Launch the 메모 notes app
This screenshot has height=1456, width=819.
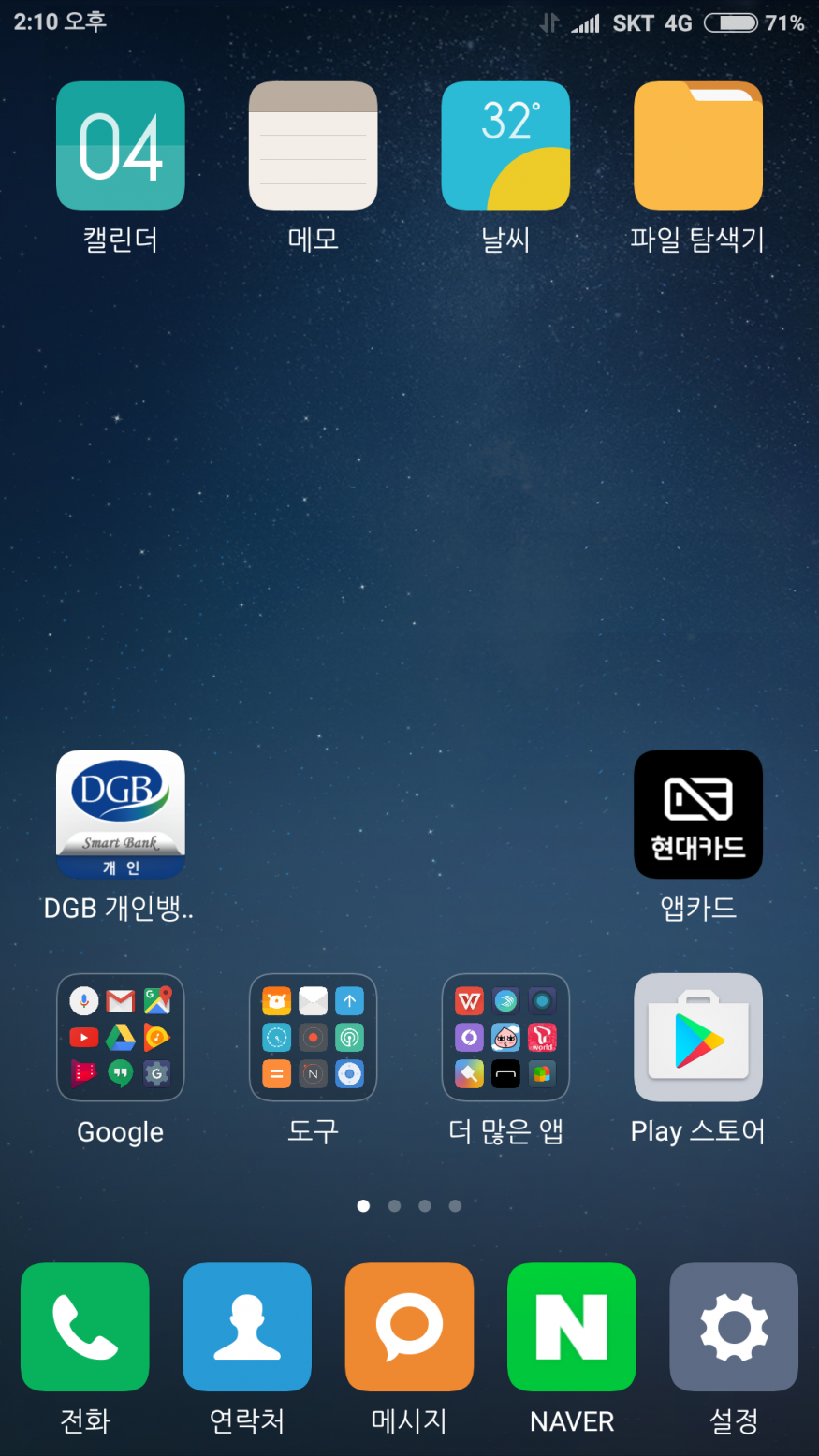[313, 146]
